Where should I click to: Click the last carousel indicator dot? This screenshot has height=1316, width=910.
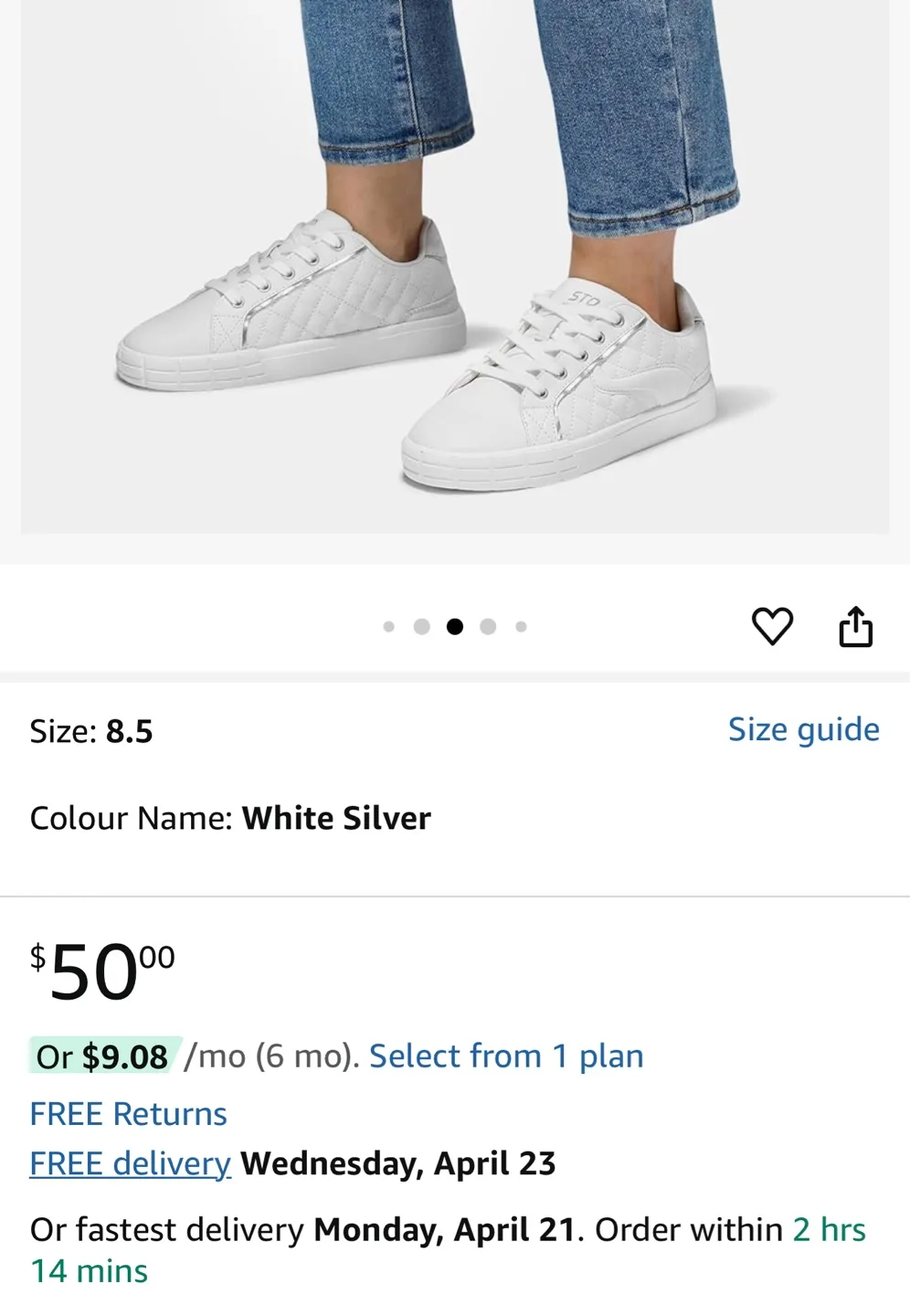521,626
